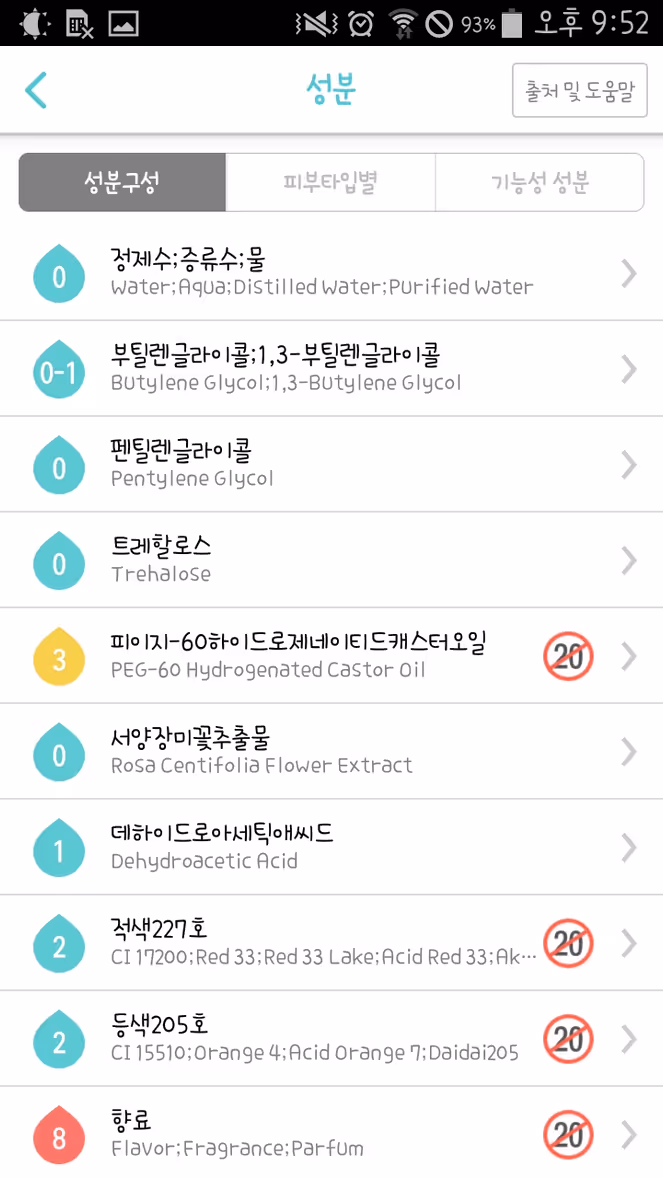Screen dimensions: 663x1178
Task: Switch to the 기능성 성분 tab
Action: coord(539,183)
